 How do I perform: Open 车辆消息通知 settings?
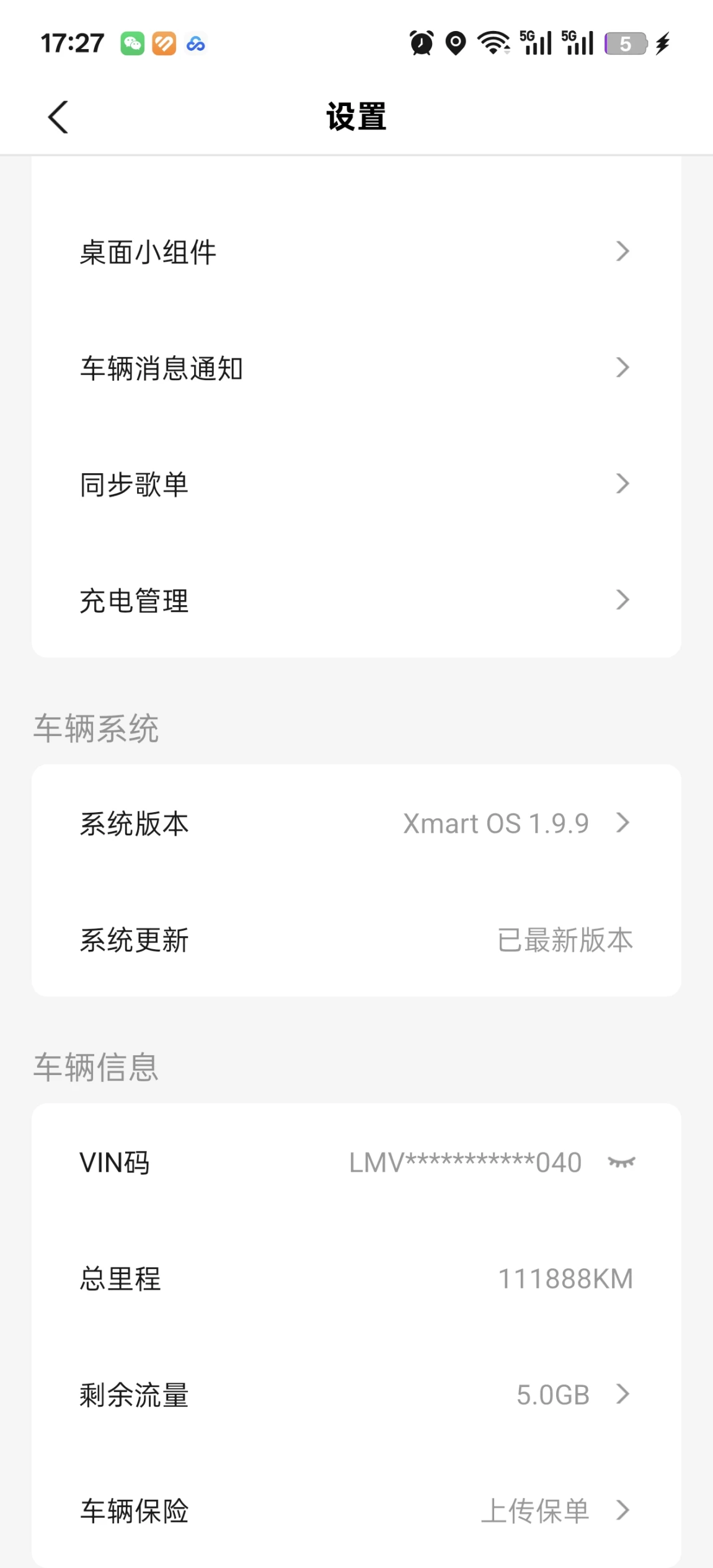coord(356,368)
